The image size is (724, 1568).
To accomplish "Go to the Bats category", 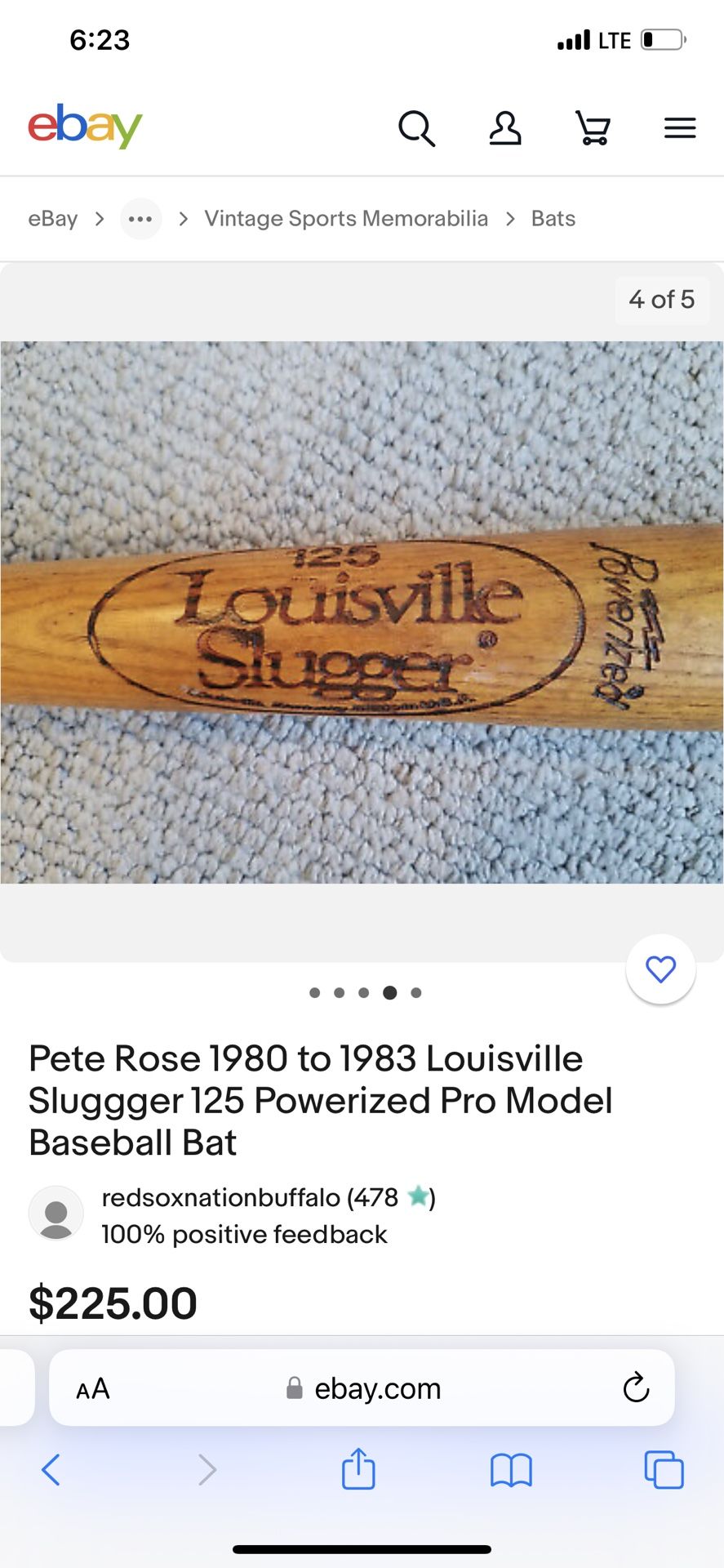I will 553,218.
